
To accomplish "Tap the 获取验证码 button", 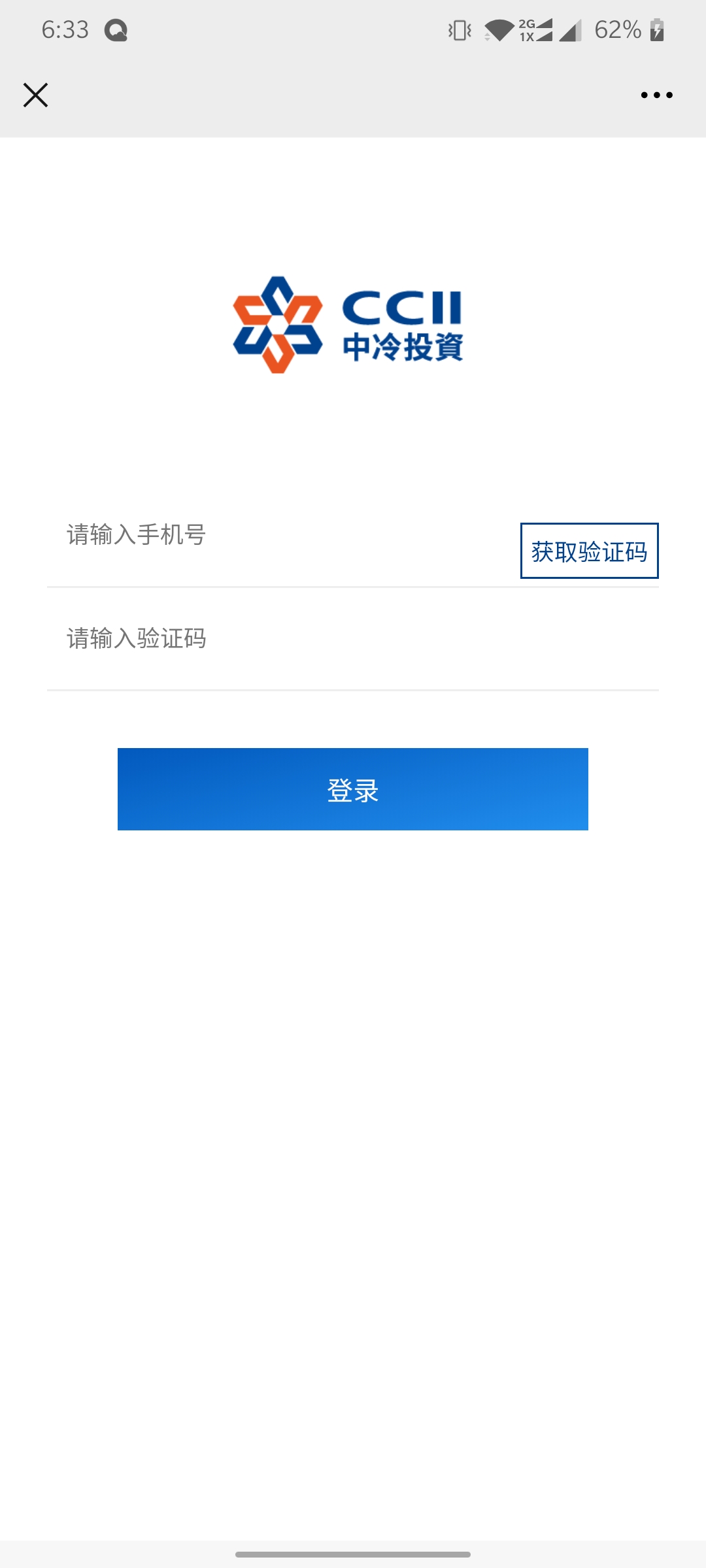I will (x=589, y=551).
